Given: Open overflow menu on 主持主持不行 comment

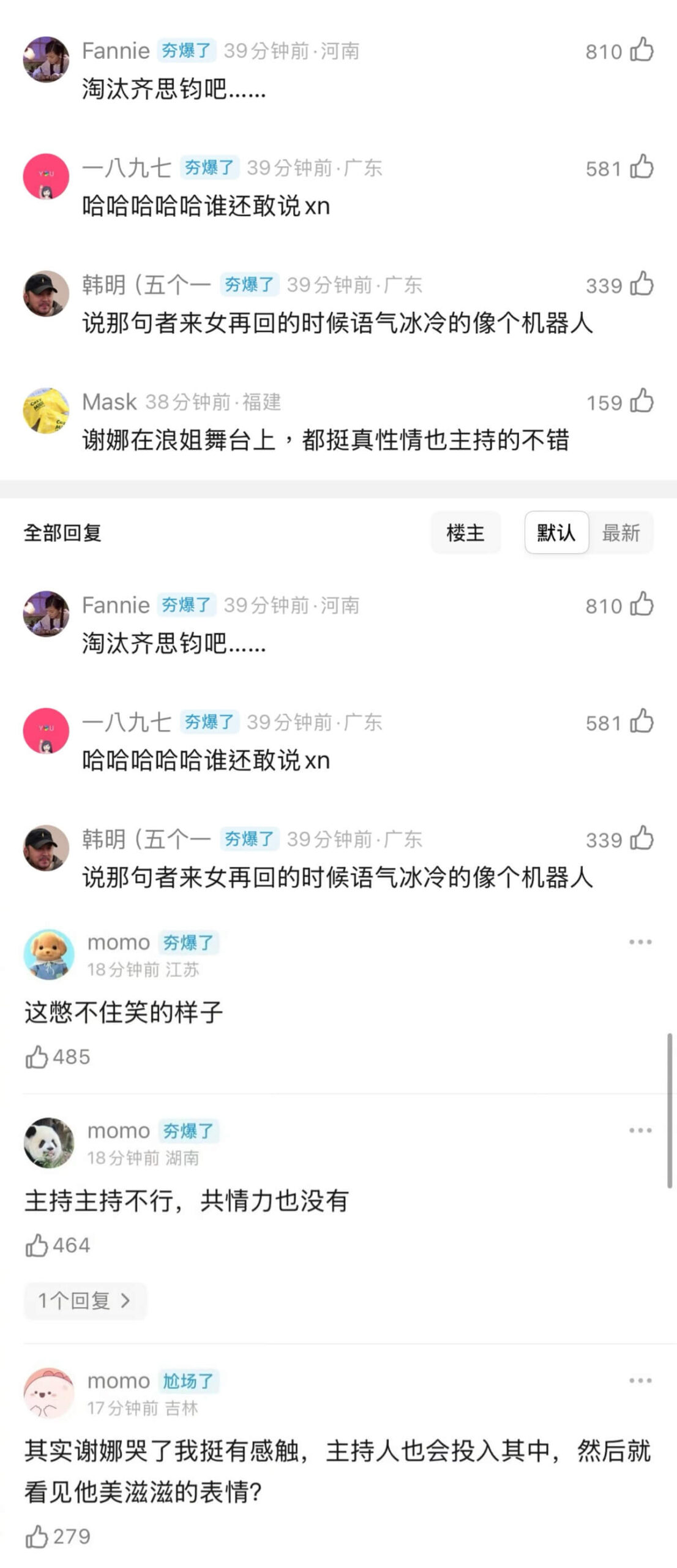Looking at the screenshot, I should [x=640, y=1130].
